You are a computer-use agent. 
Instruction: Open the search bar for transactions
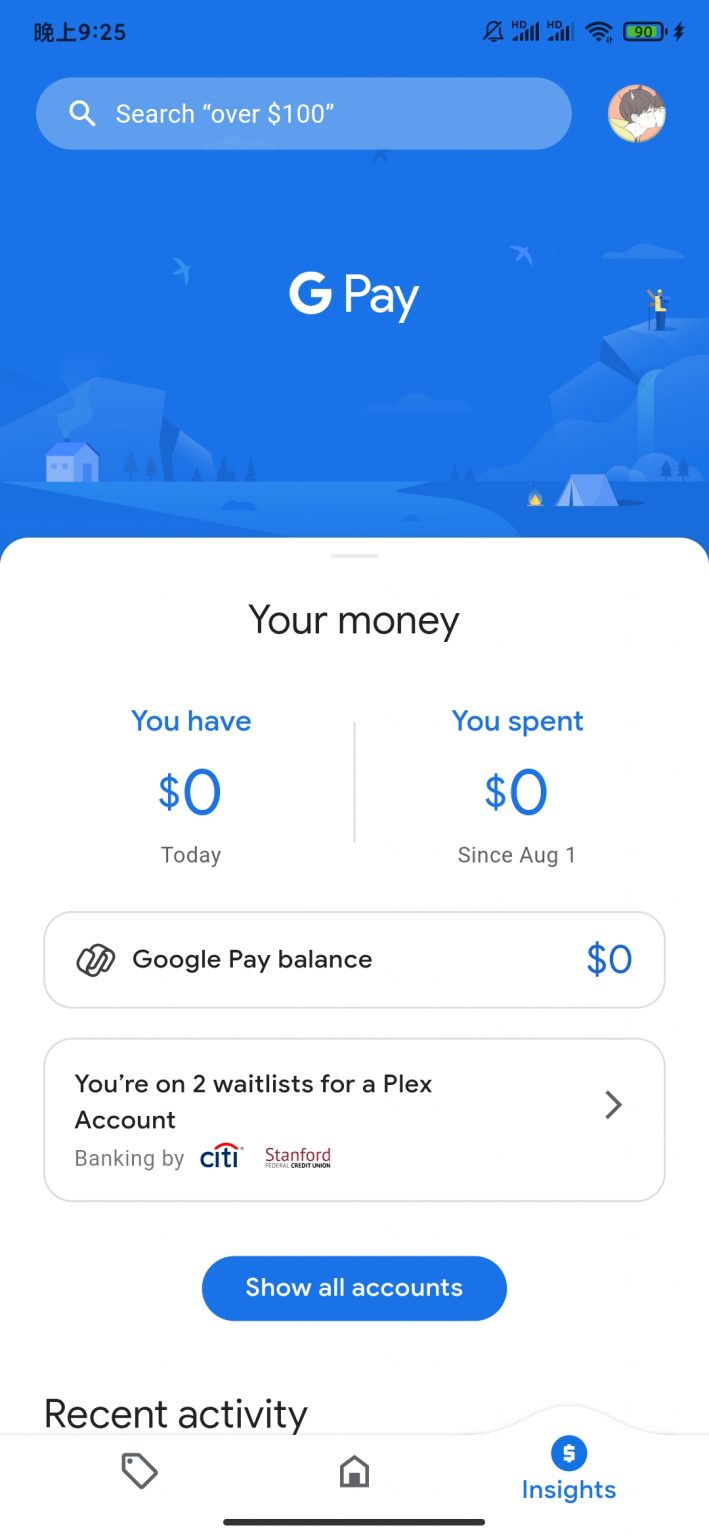point(303,114)
